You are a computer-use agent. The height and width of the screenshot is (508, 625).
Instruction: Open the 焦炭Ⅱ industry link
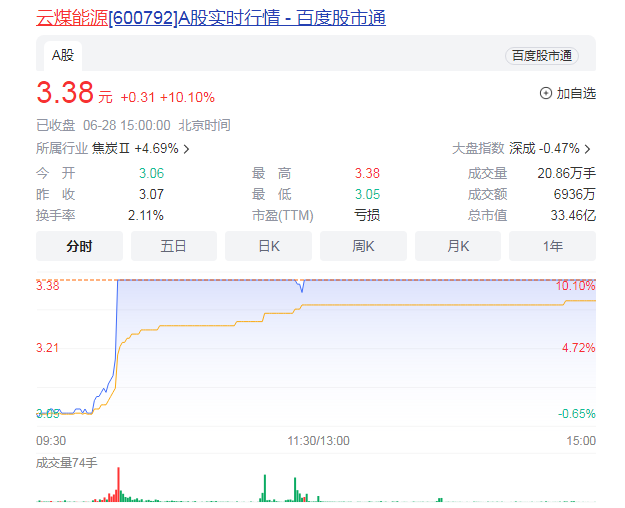click(x=140, y=148)
